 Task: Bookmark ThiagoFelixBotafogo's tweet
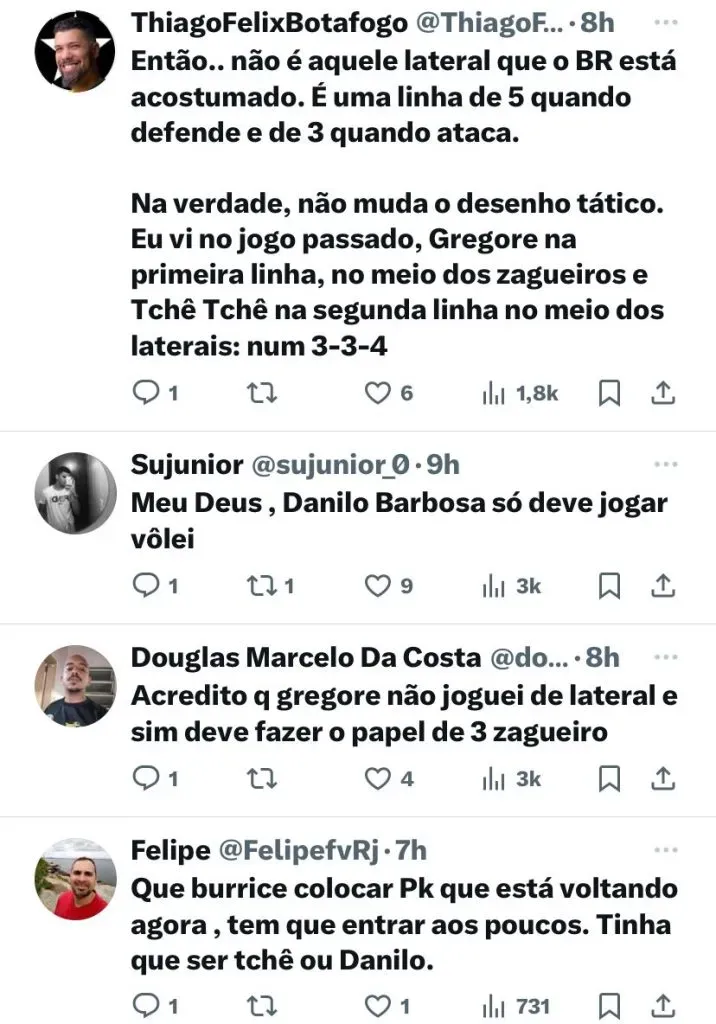point(607,394)
